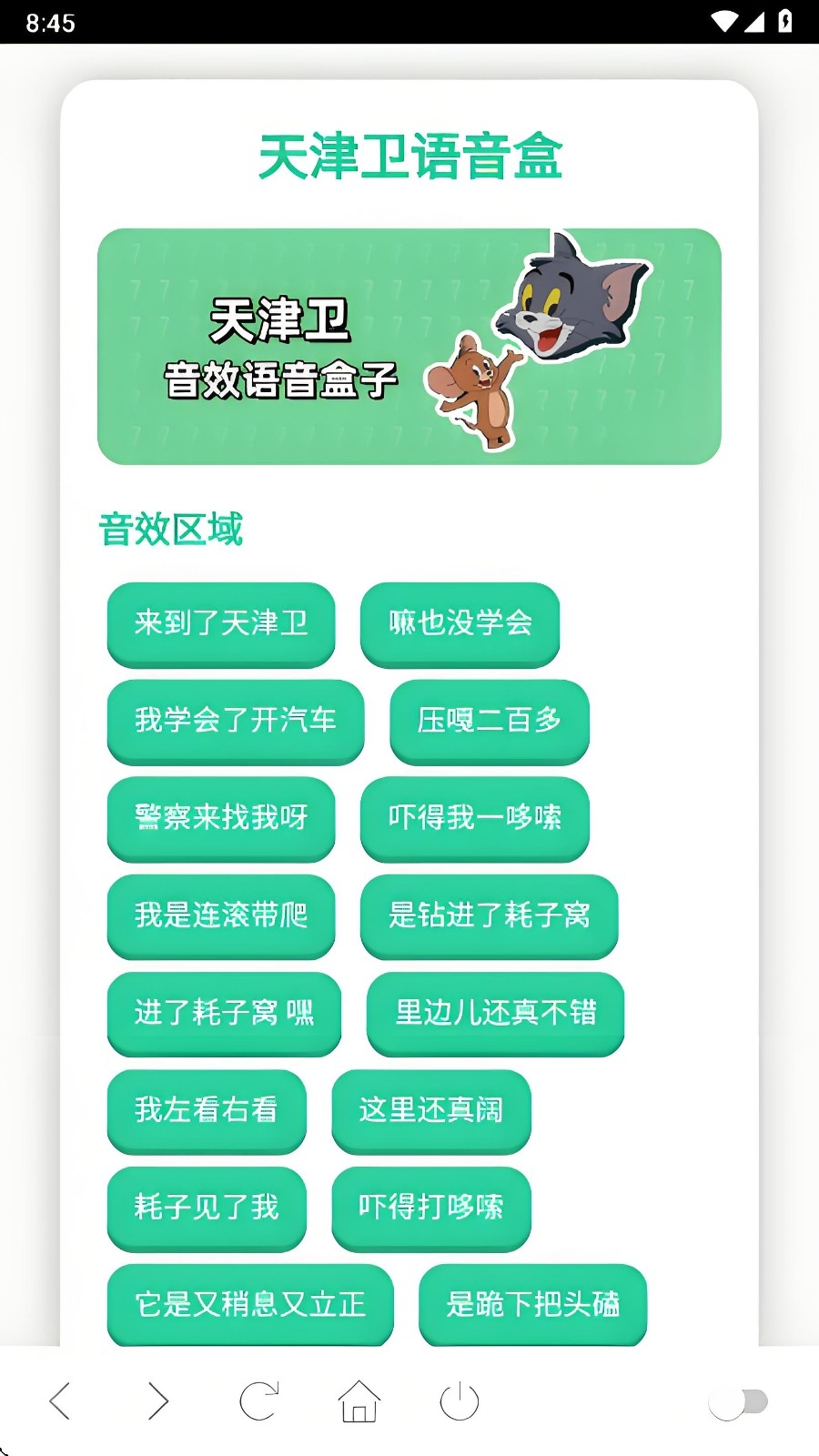The image size is (819, 1456).
Task: Tap 吓得打哆嗦 sound button
Action: [x=430, y=1207]
